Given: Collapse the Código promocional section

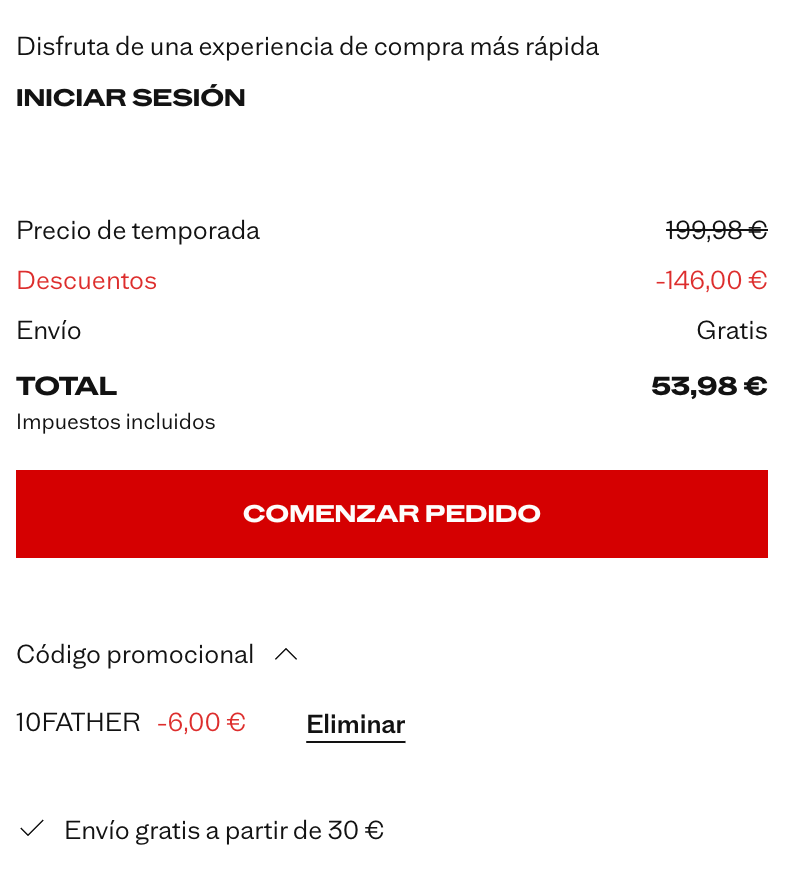Looking at the screenshot, I should coord(286,655).
